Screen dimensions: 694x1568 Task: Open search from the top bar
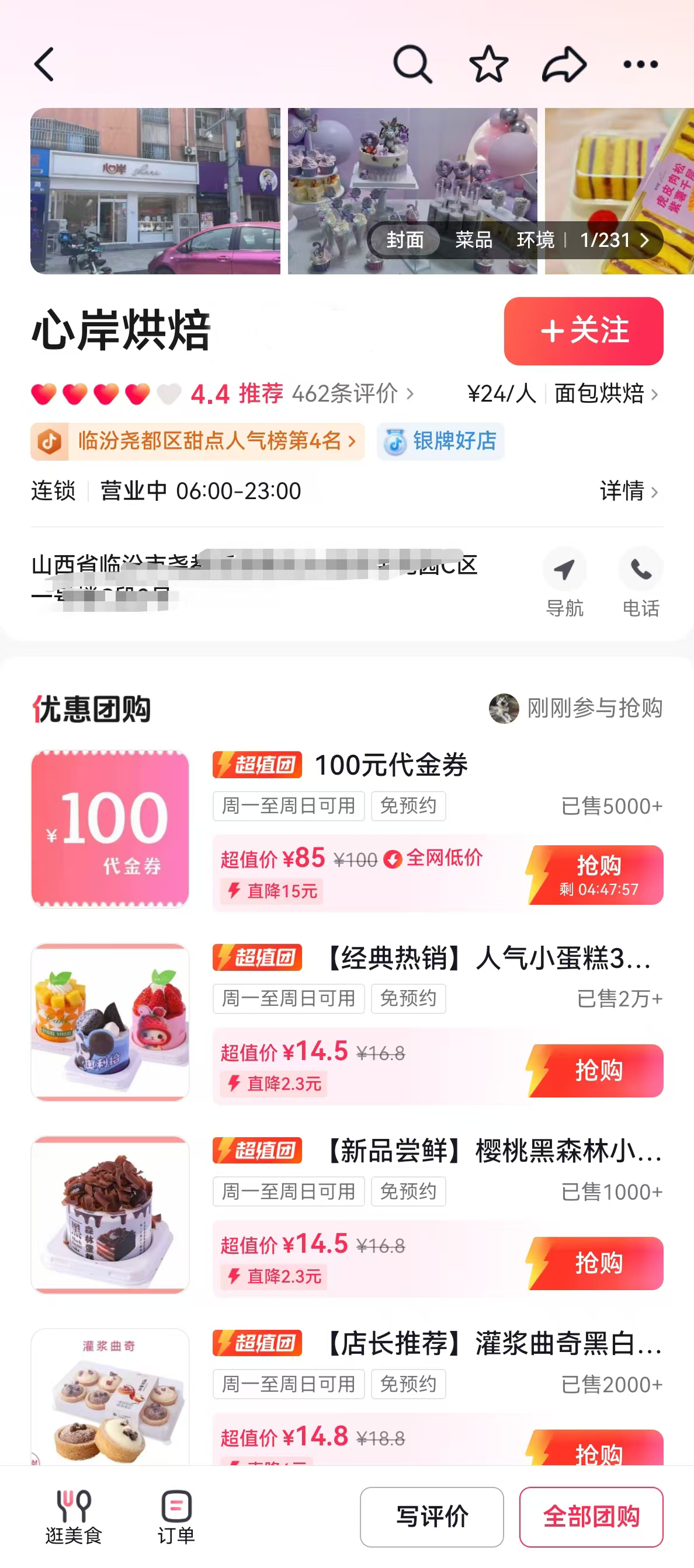[x=412, y=65]
